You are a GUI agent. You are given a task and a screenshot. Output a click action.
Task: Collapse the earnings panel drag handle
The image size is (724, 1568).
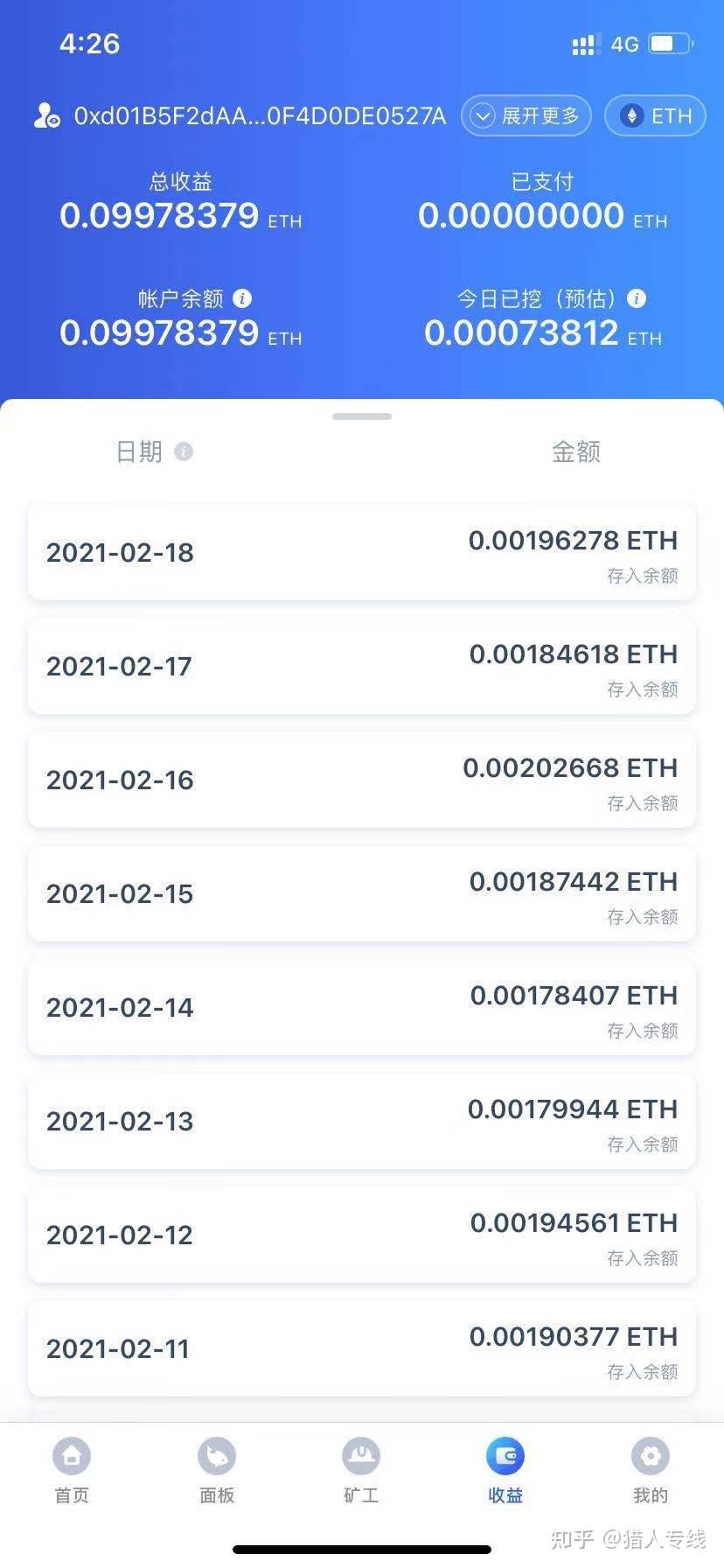[361, 417]
